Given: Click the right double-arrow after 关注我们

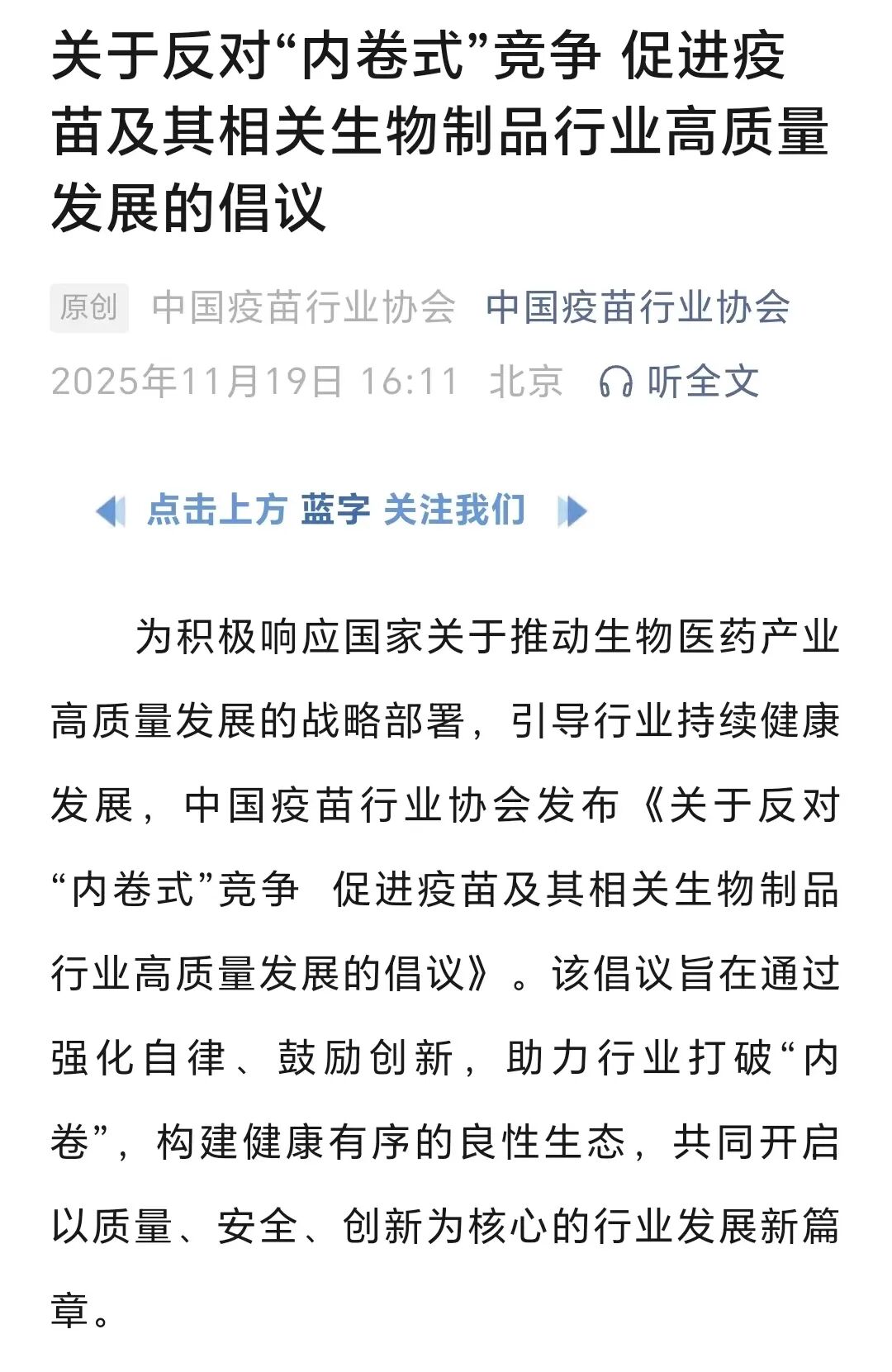Looking at the screenshot, I should (569, 510).
